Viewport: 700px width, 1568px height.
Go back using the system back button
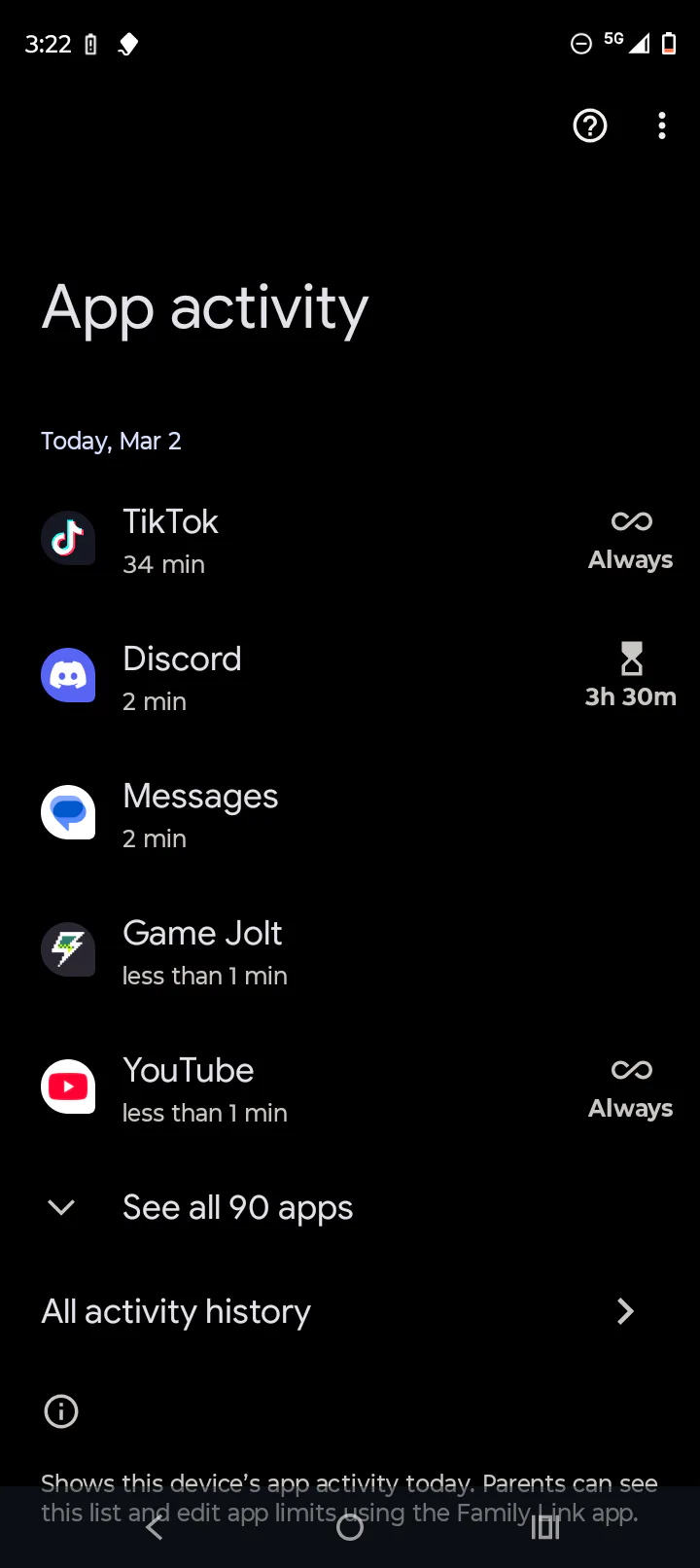154,1528
